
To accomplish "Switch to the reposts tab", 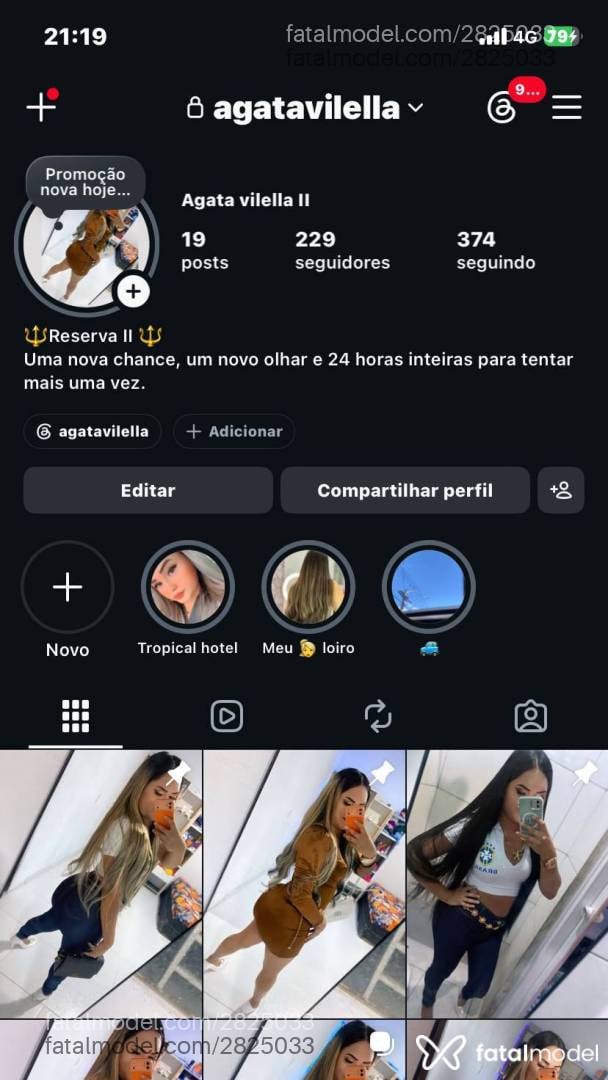I will click(x=378, y=716).
